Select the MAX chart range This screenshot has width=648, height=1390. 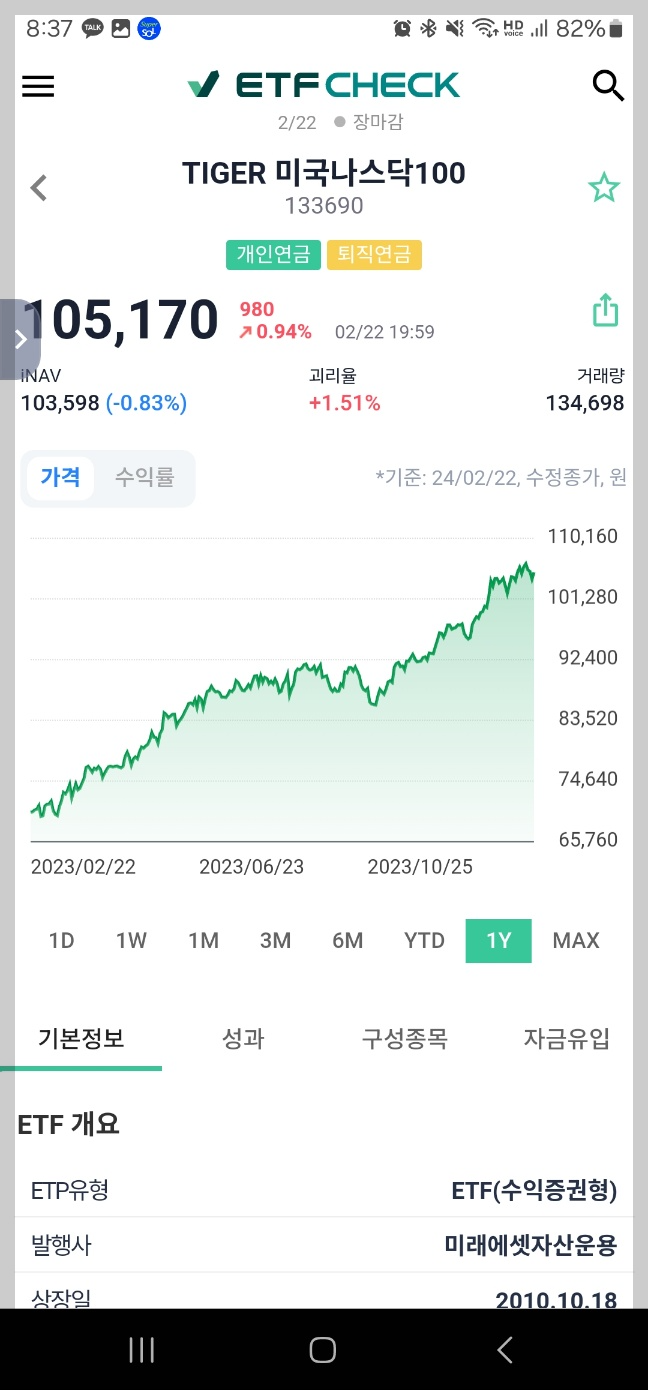[x=576, y=940]
